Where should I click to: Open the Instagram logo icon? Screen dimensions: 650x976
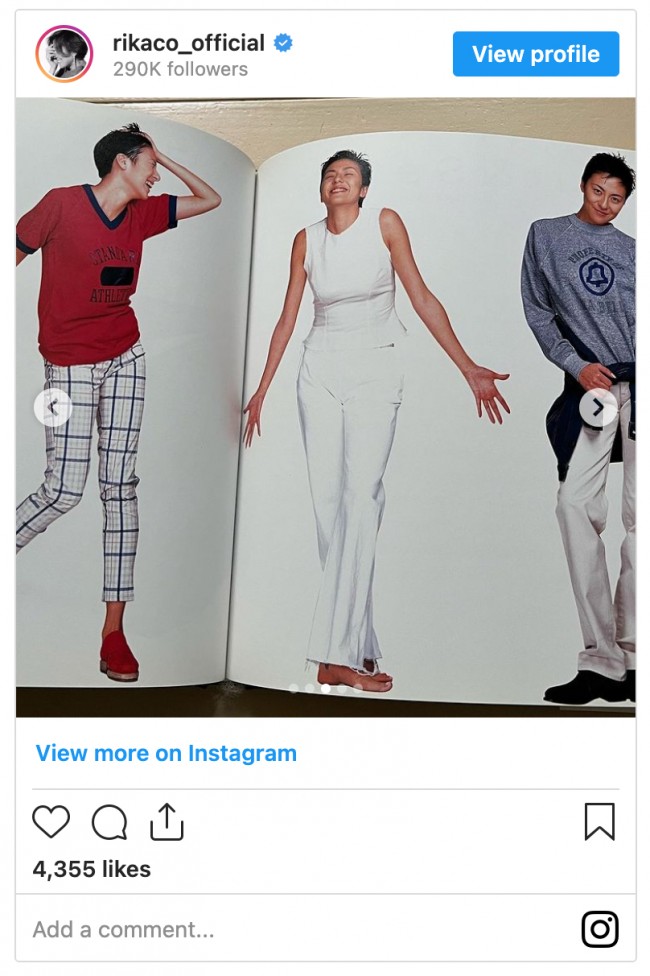pos(600,929)
